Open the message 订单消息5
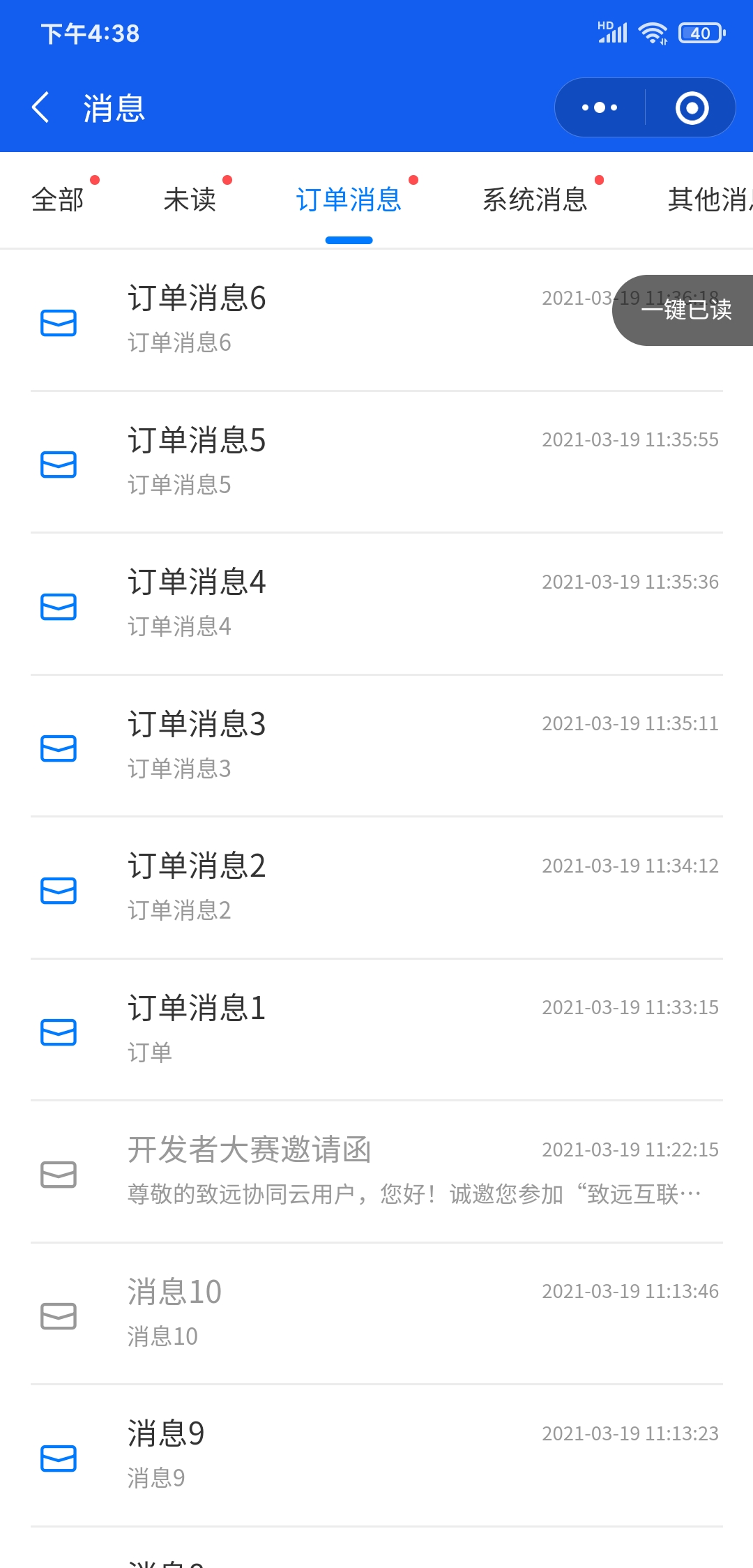Image resolution: width=753 pixels, height=1568 pixels. (x=376, y=462)
